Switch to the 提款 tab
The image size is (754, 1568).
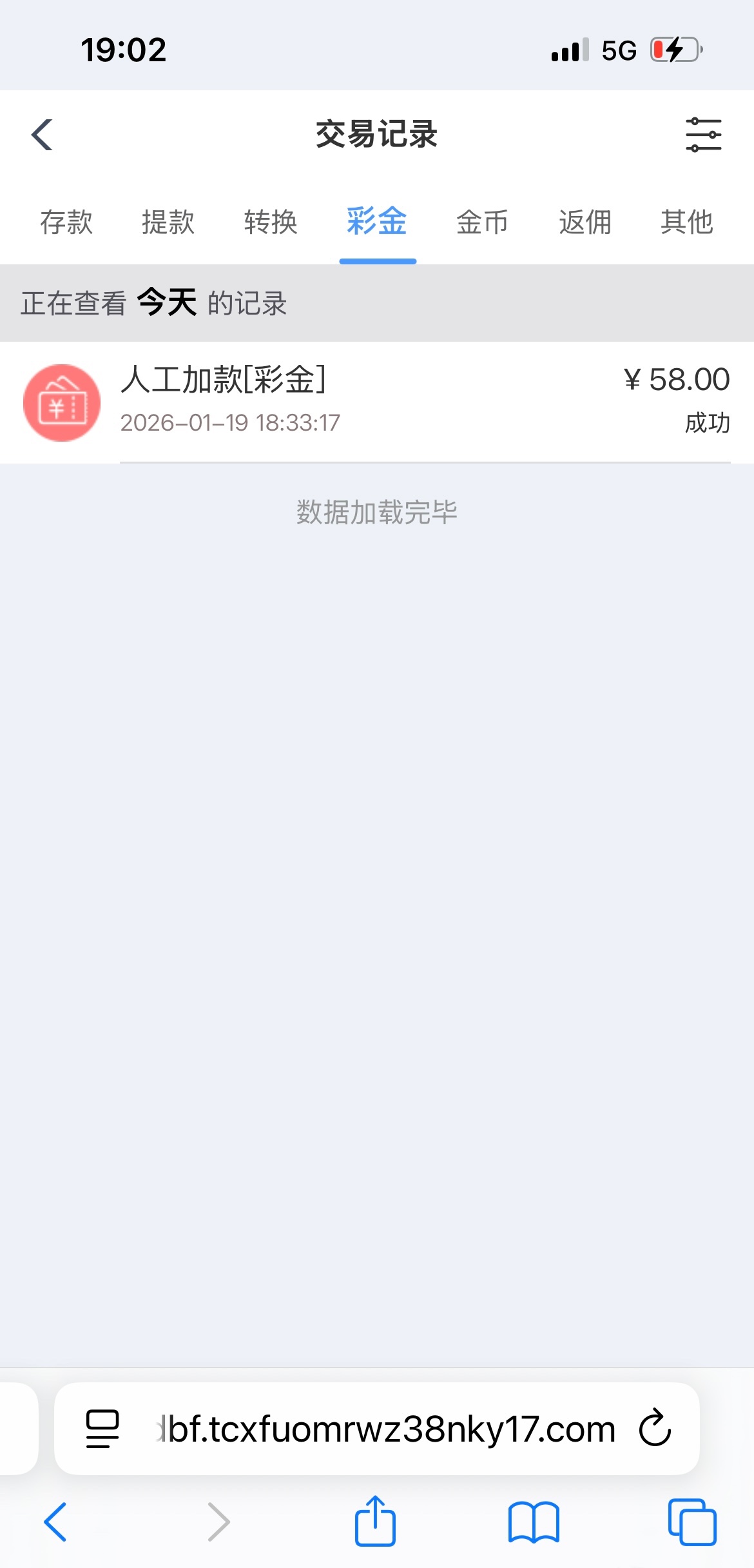pyautogui.click(x=168, y=222)
